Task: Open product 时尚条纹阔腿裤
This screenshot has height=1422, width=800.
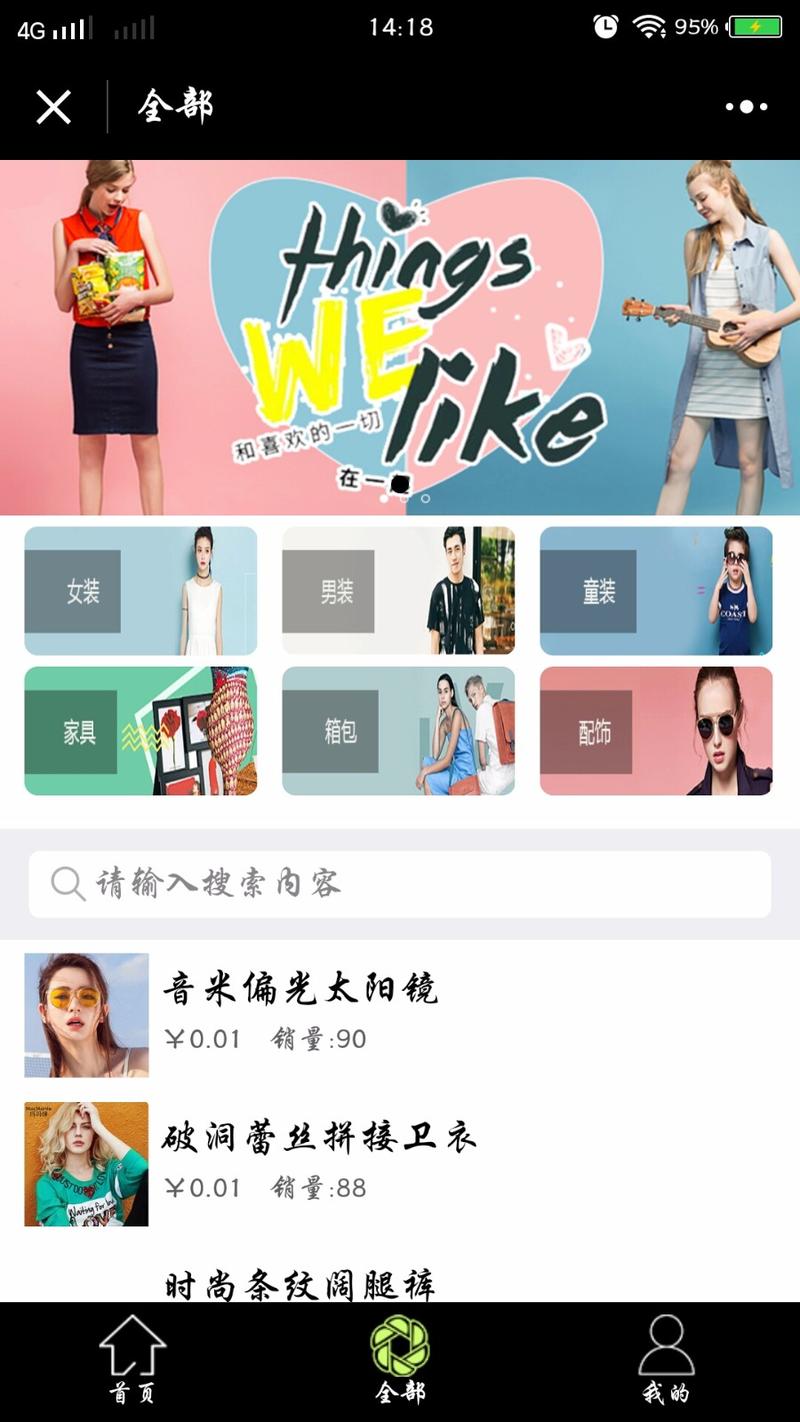Action: tap(300, 1284)
